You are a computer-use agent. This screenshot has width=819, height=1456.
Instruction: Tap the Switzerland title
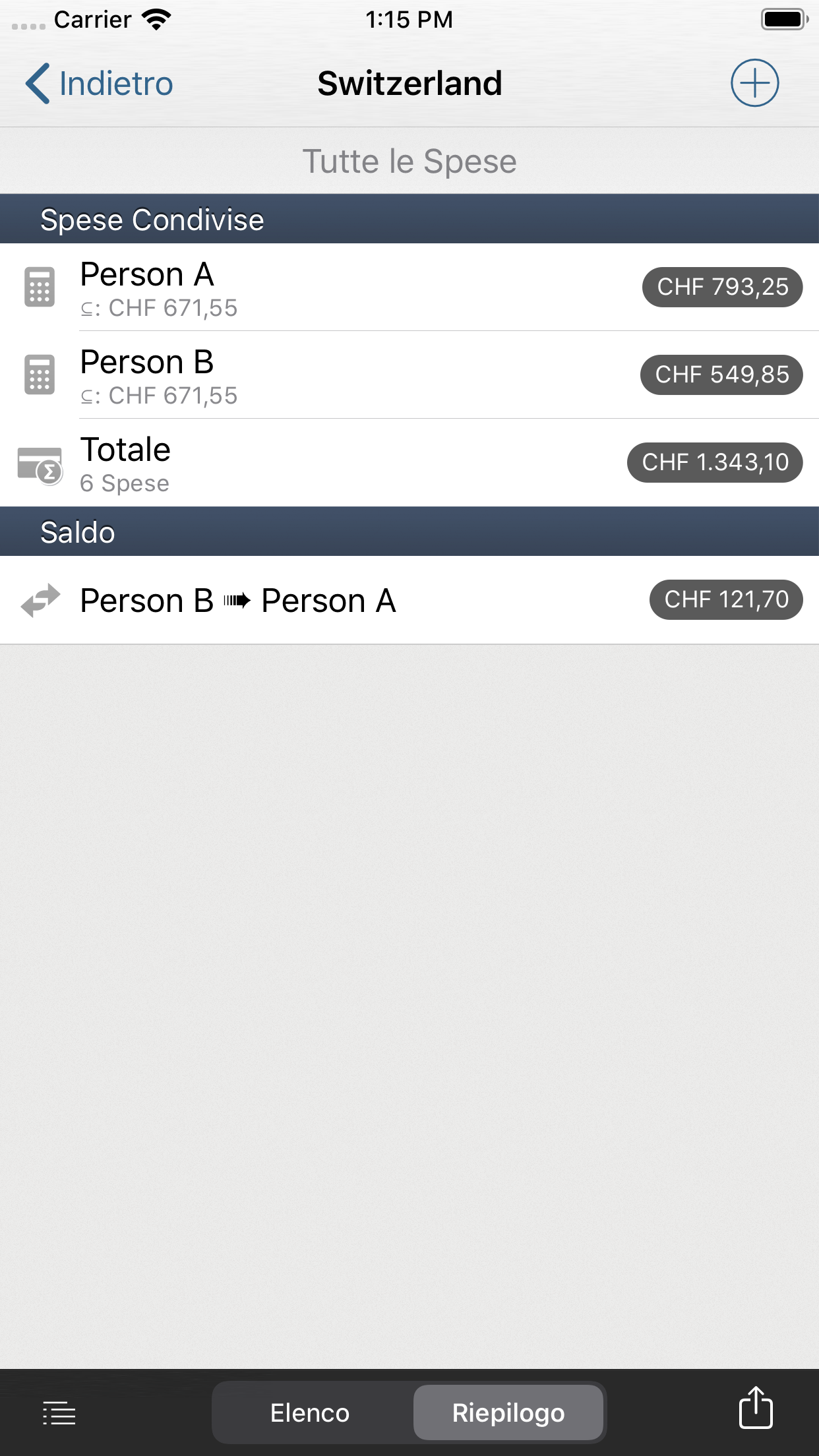point(409,82)
